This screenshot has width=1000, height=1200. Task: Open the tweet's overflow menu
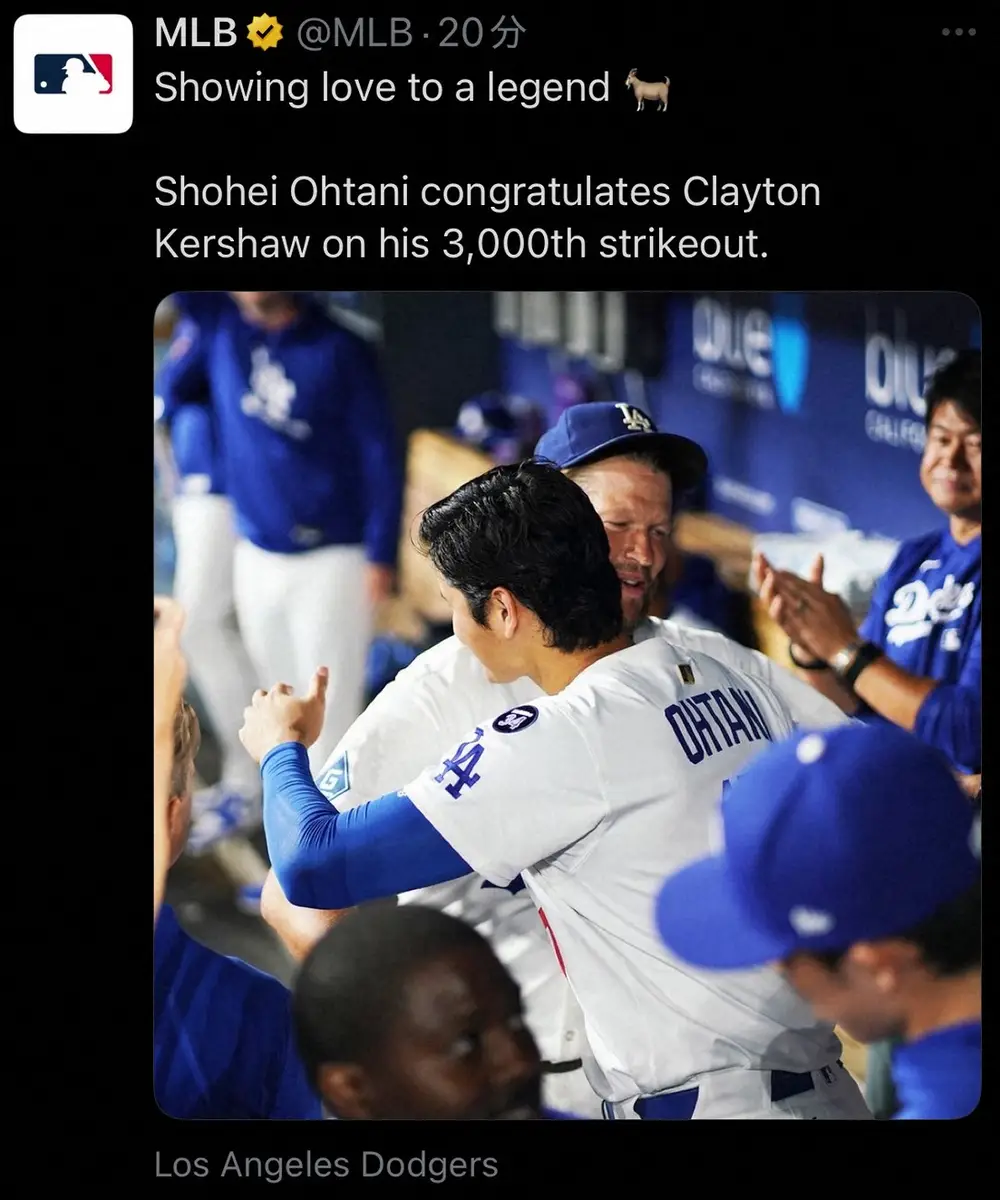(958, 33)
